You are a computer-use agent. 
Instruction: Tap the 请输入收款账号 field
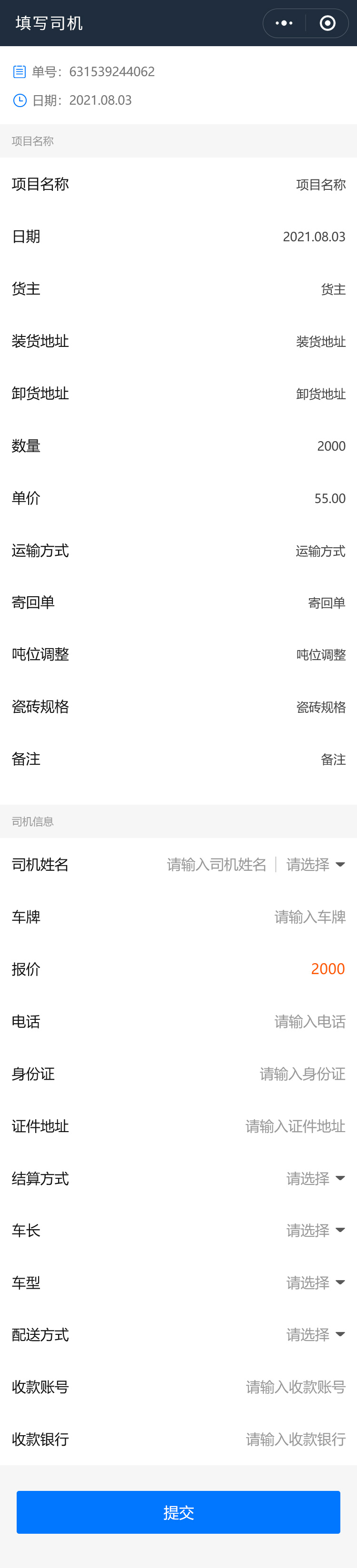coord(295,1387)
